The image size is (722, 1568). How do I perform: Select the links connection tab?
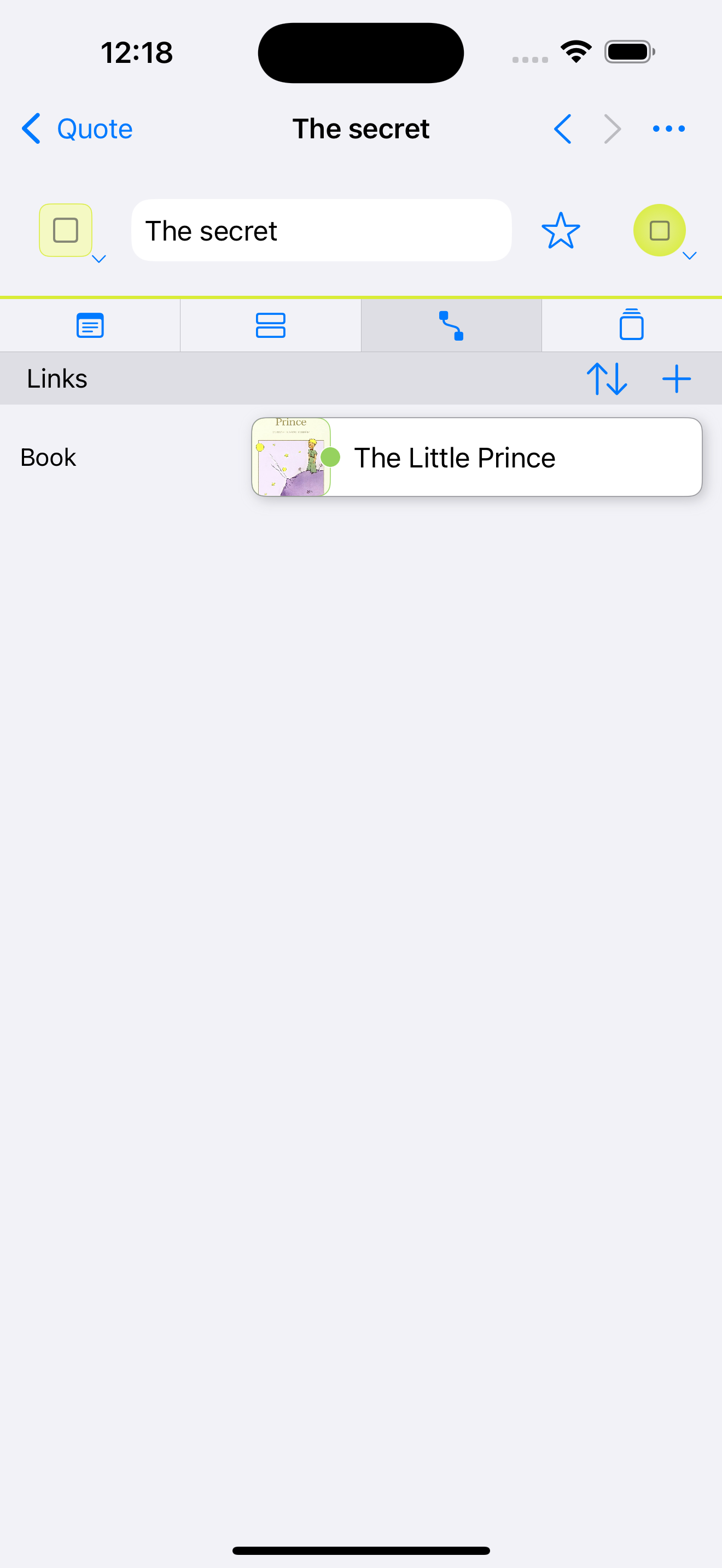click(x=451, y=325)
